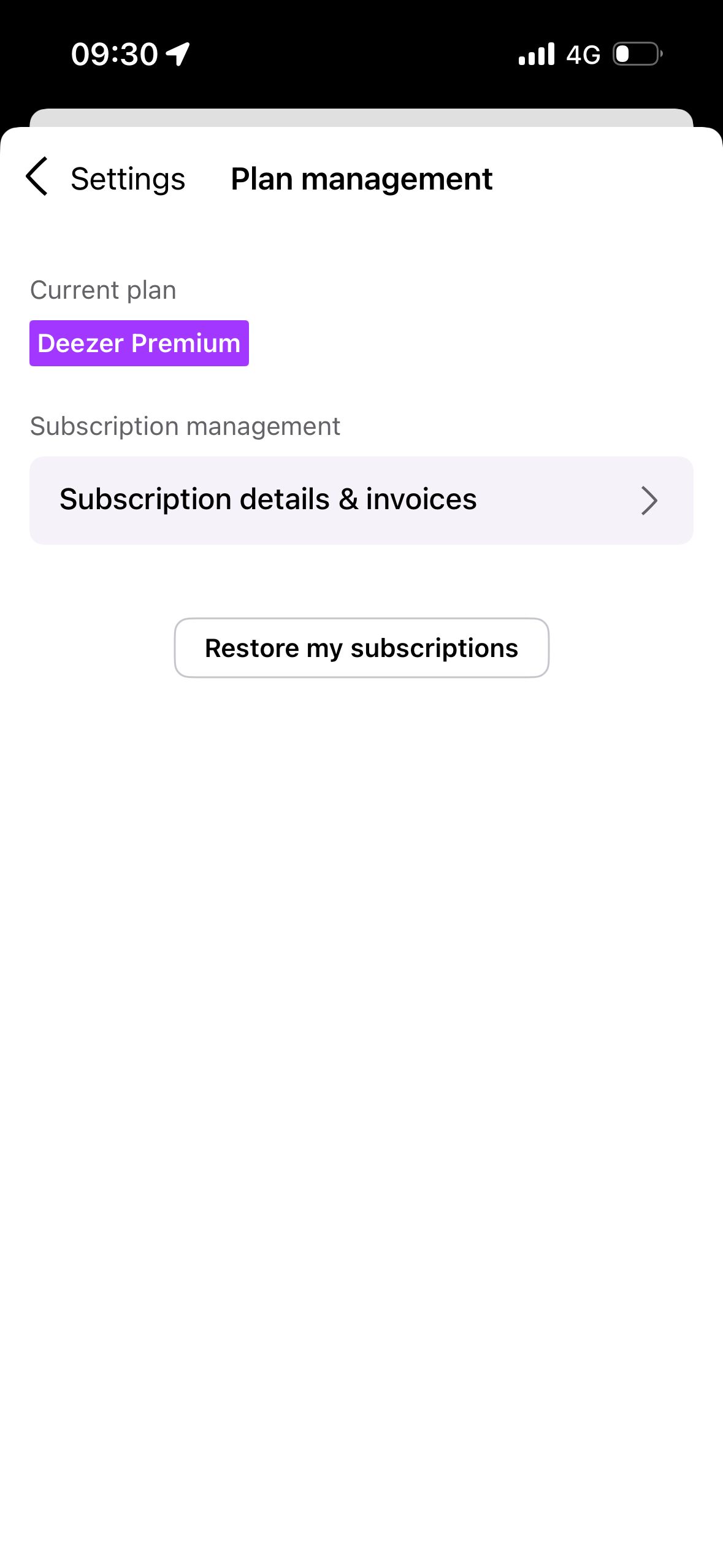Screen dimensions: 723x1568
Task: Tap the 4G network indicator
Action: (x=583, y=55)
